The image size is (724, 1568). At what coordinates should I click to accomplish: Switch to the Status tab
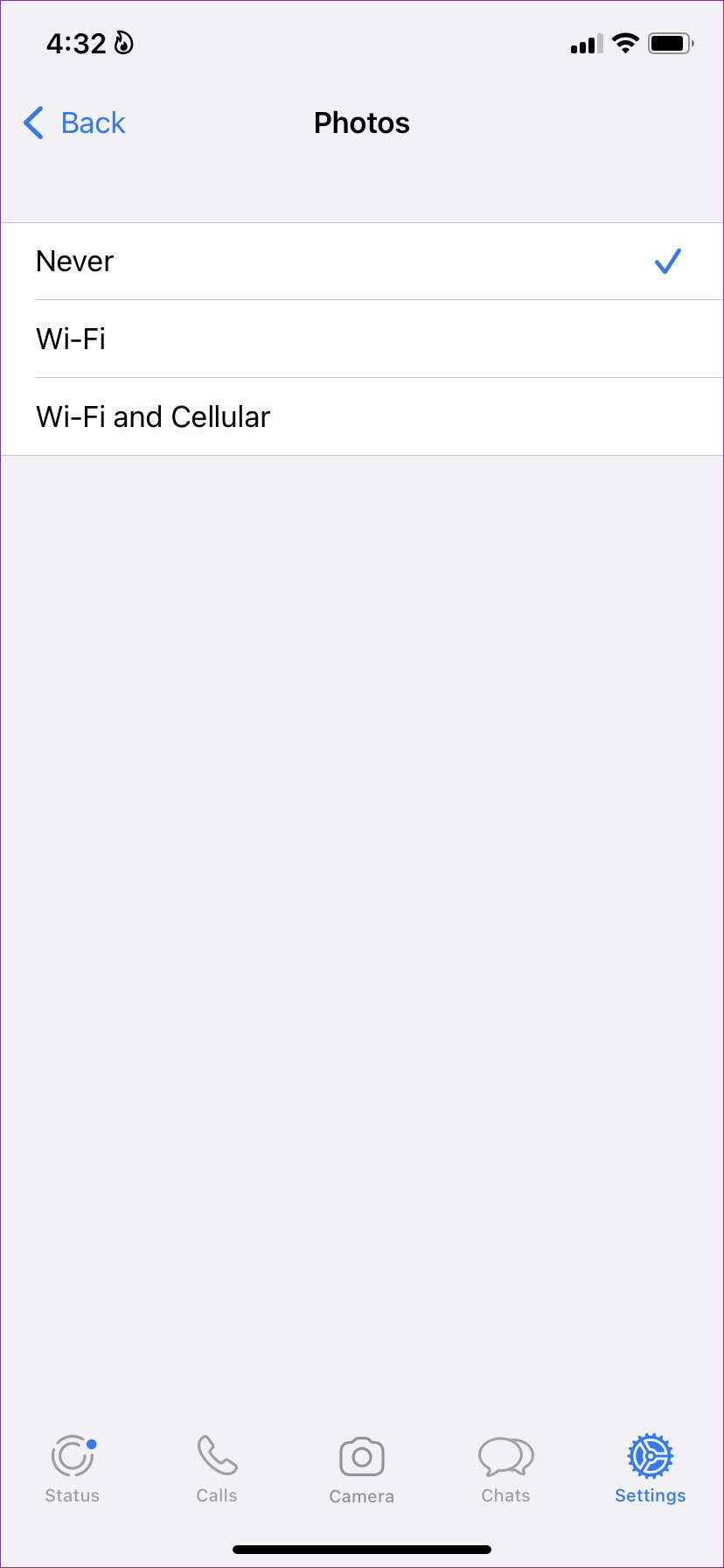[73, 1470]
